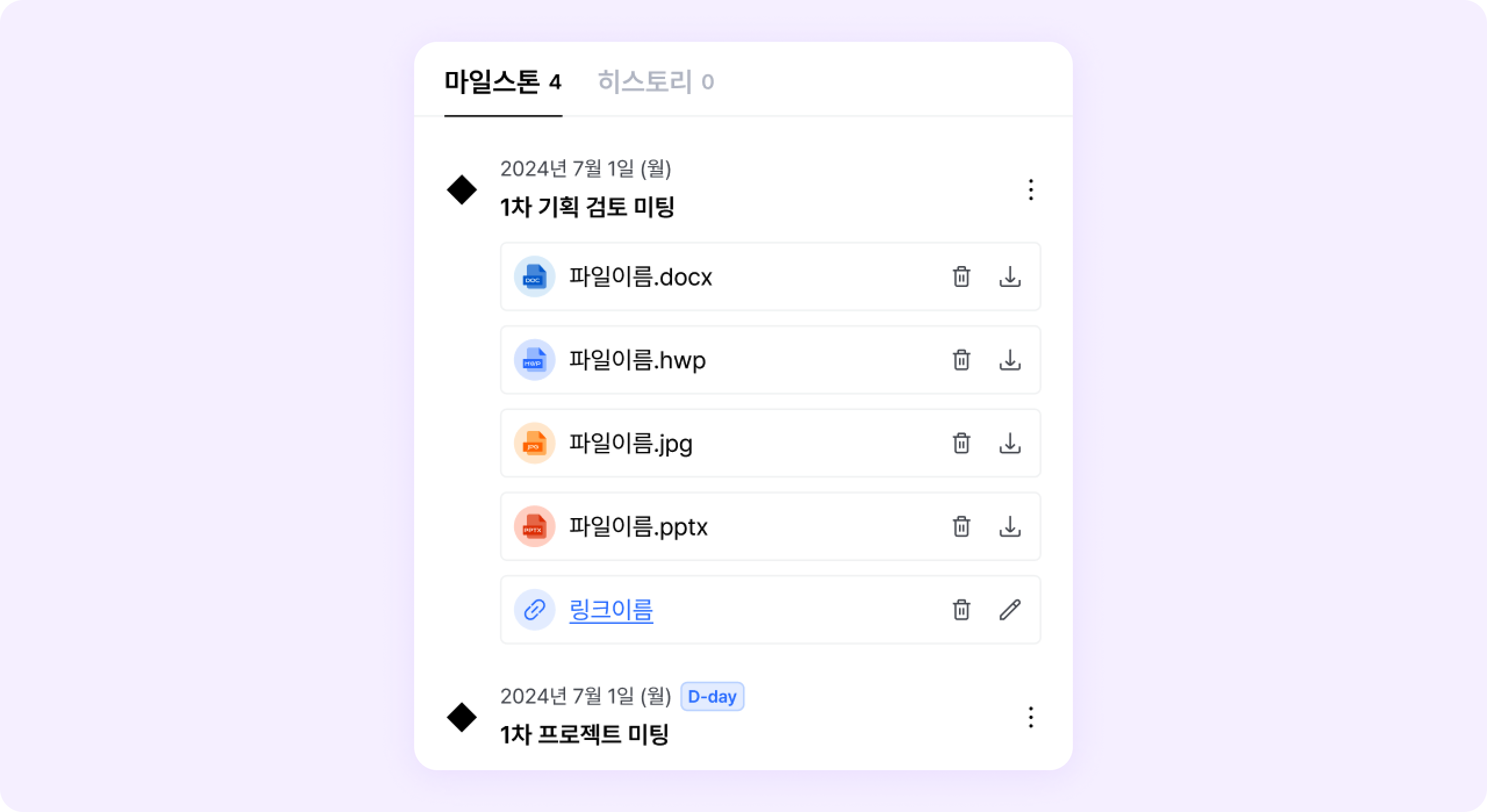Delete the 파일이름.jpg file

[961, 443]
